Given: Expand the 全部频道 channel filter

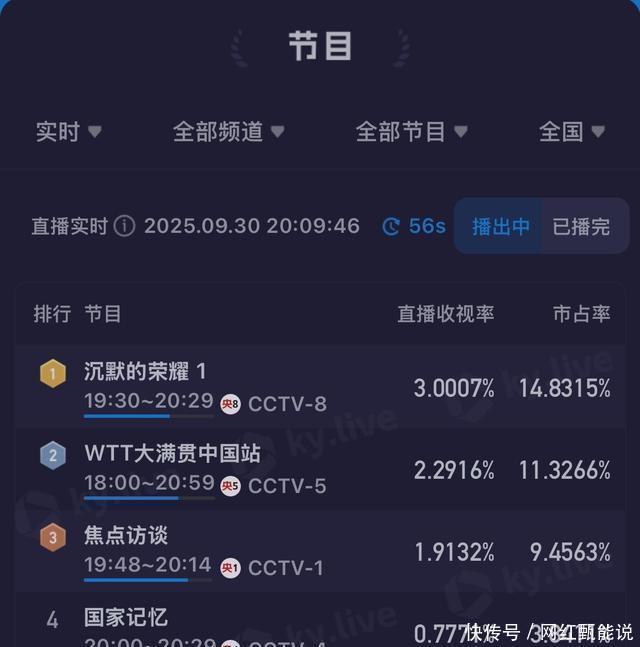Looking at the screenshot, I should click(x=228, y=132).
